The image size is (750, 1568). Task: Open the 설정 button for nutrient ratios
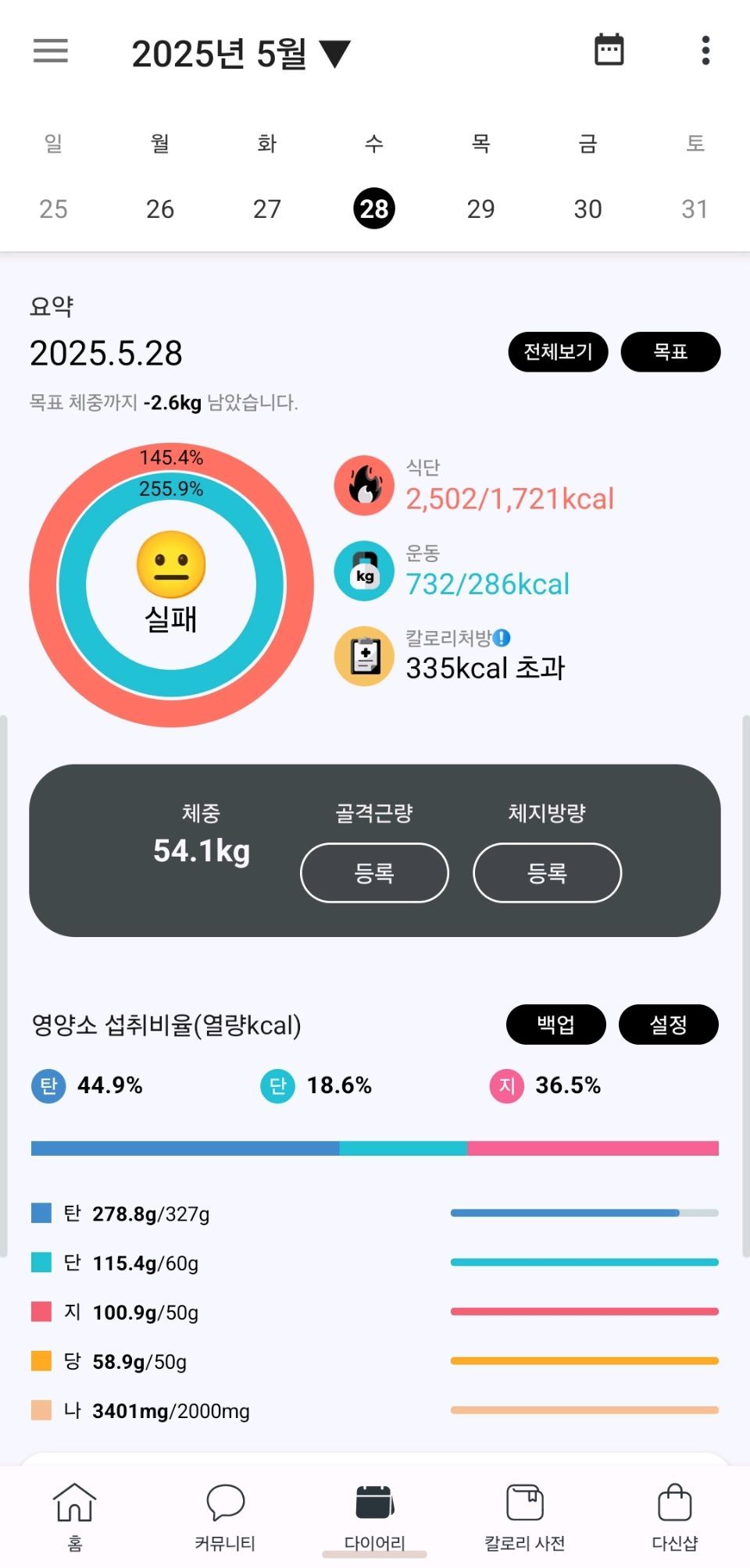click(668, 1025)
